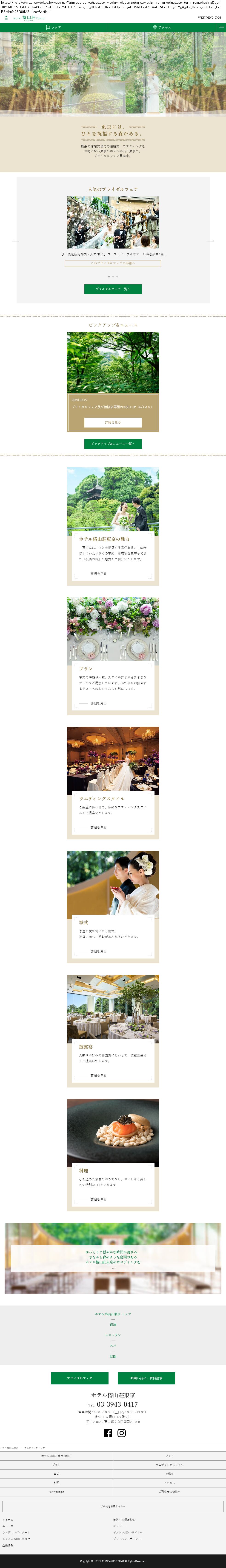The width and height of the screenshot is (226, 1568).
Task: Open the フェア tab in top bar
Action: 54,27
